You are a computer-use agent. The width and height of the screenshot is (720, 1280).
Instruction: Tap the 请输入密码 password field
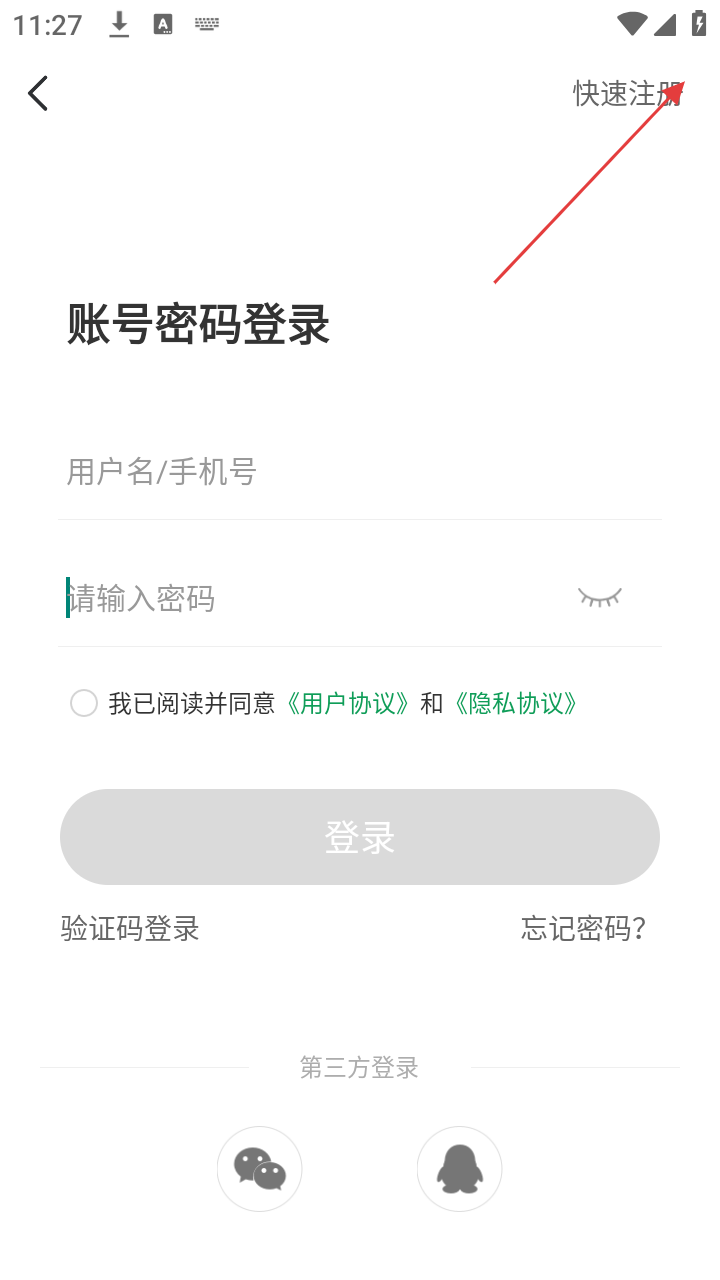click(310, 599)
